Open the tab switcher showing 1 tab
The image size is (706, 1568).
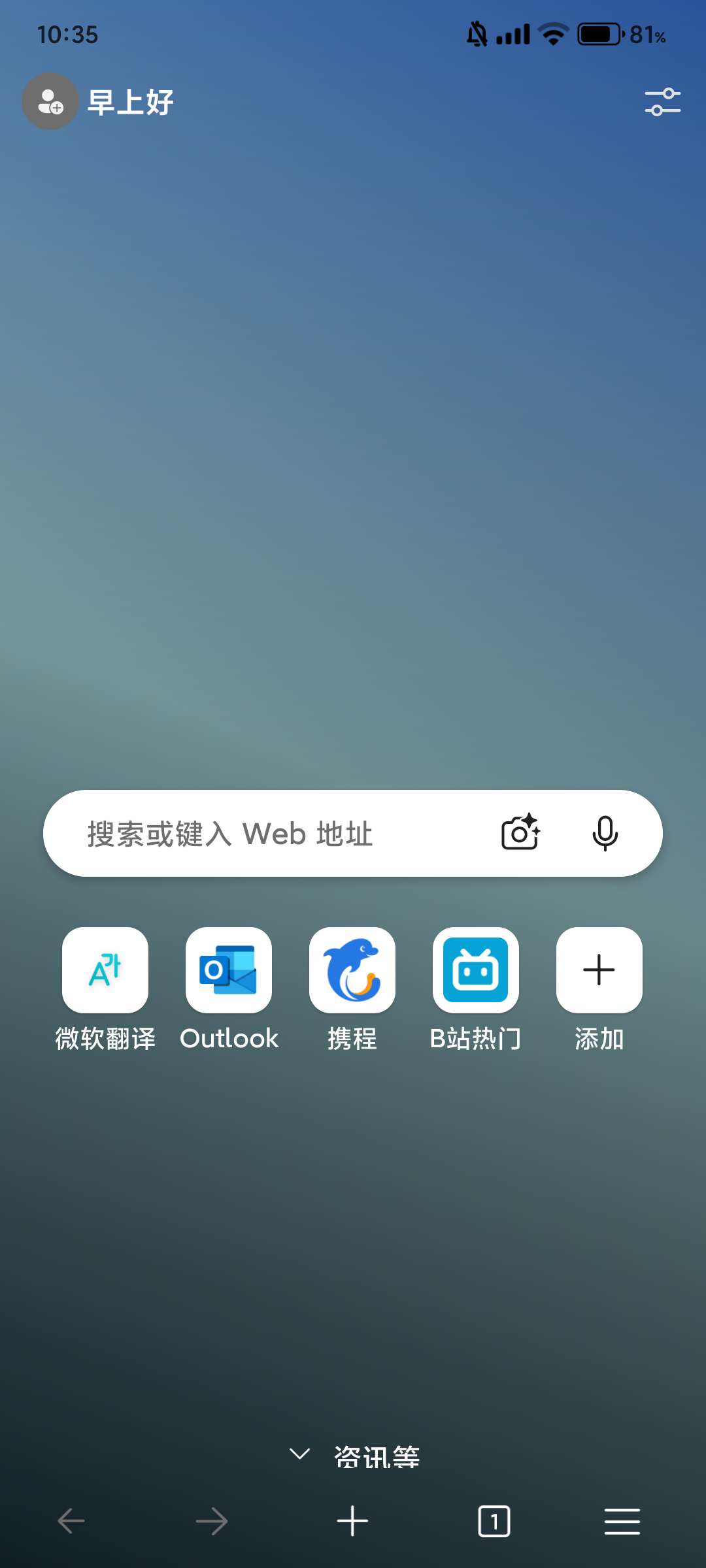pyautogui.click(x=494, y=1521)
